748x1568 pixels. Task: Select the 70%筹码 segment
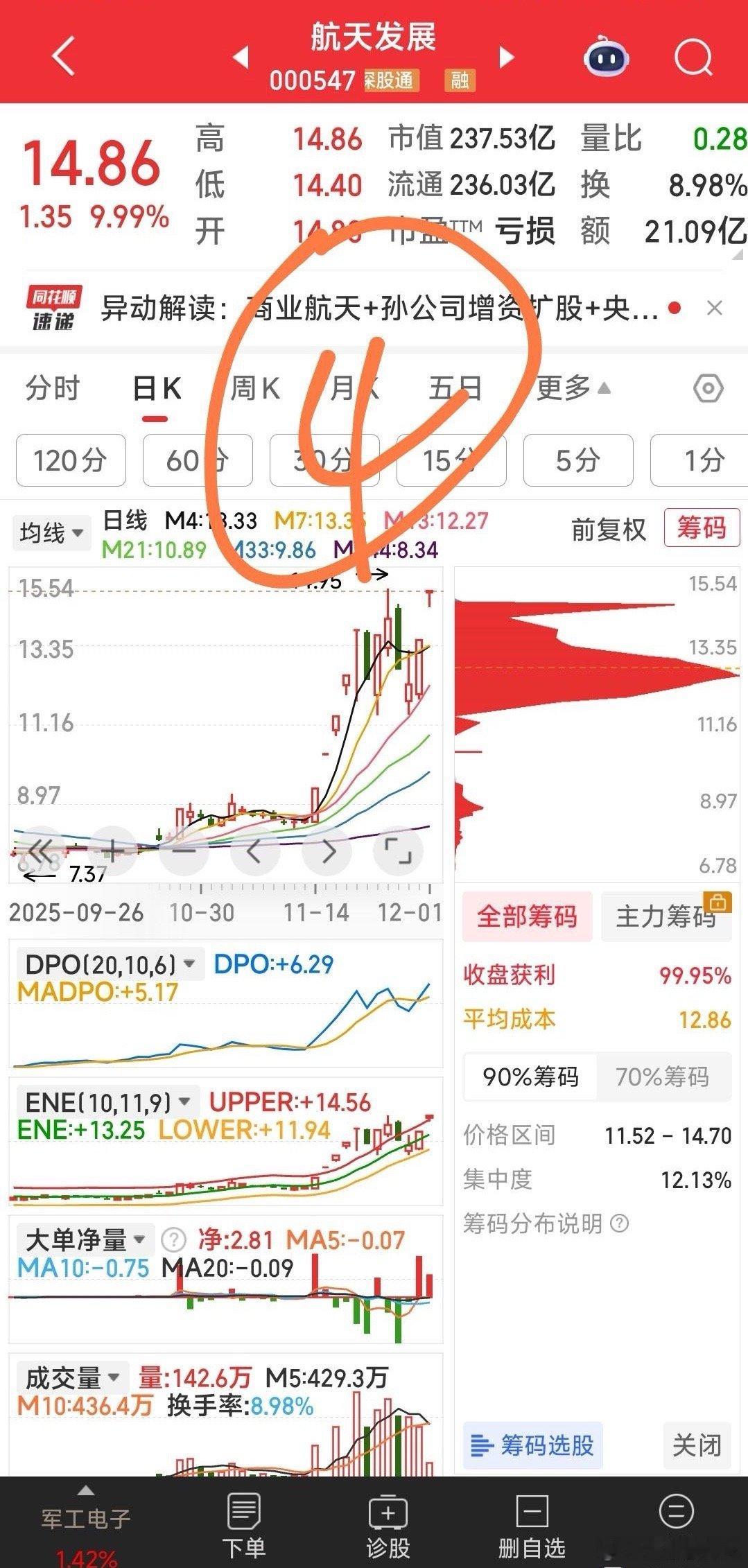click(x=662, y=1077)
